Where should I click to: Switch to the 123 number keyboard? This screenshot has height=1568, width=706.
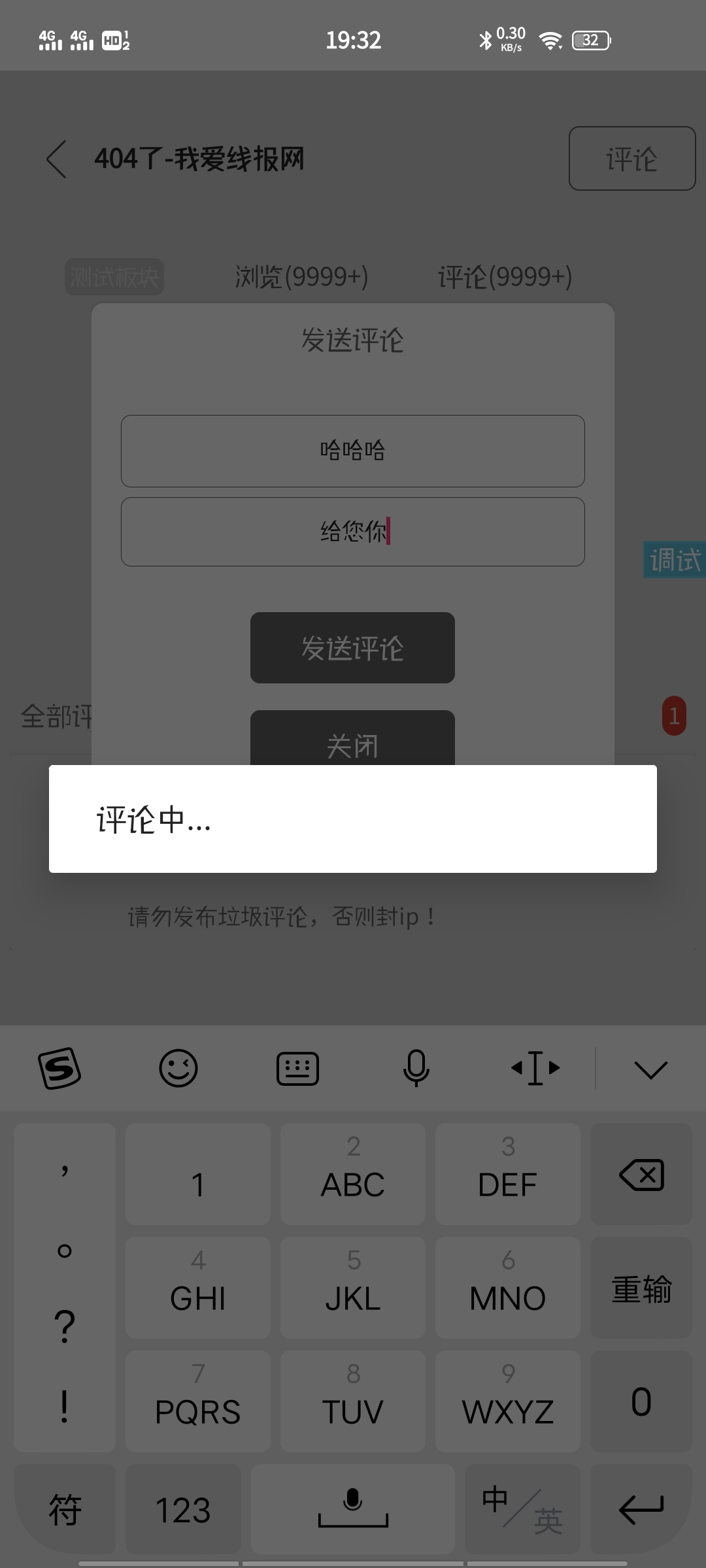point(183,1509)
